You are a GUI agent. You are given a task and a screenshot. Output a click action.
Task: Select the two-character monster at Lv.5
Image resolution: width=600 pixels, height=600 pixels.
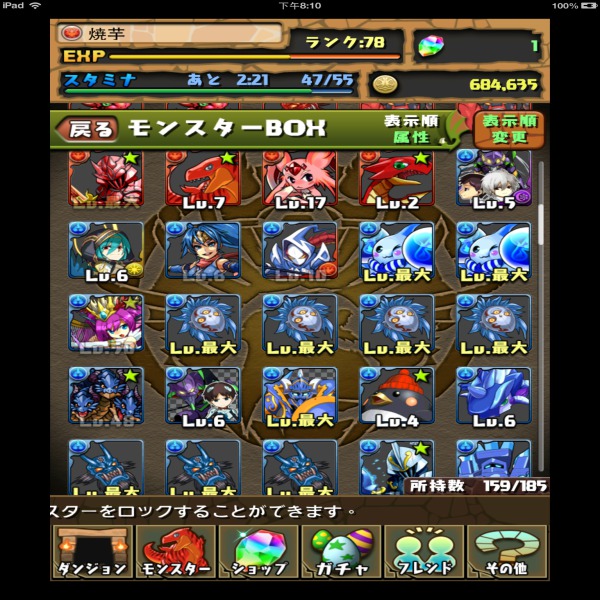point(492,179)
